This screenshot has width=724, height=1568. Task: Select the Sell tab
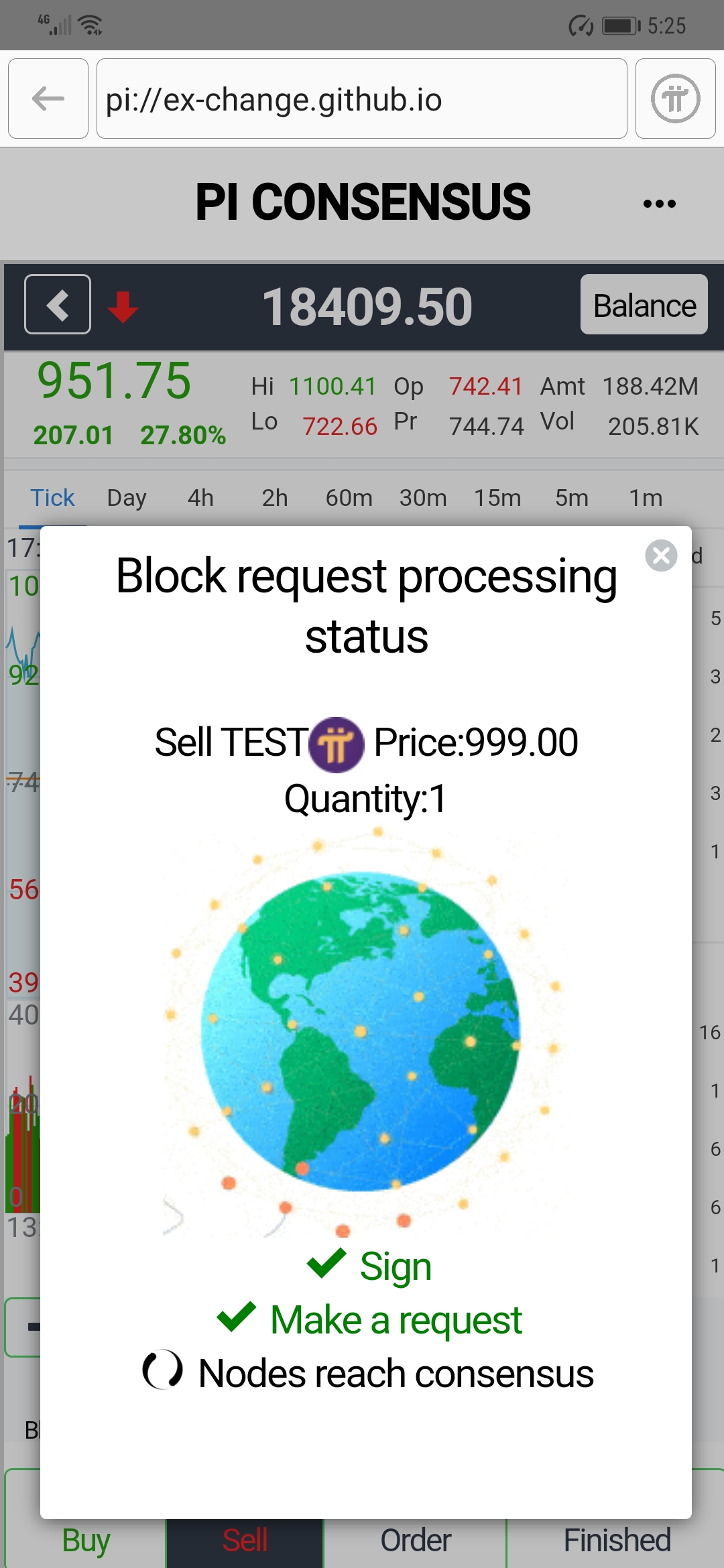(x=245, y=1541)
